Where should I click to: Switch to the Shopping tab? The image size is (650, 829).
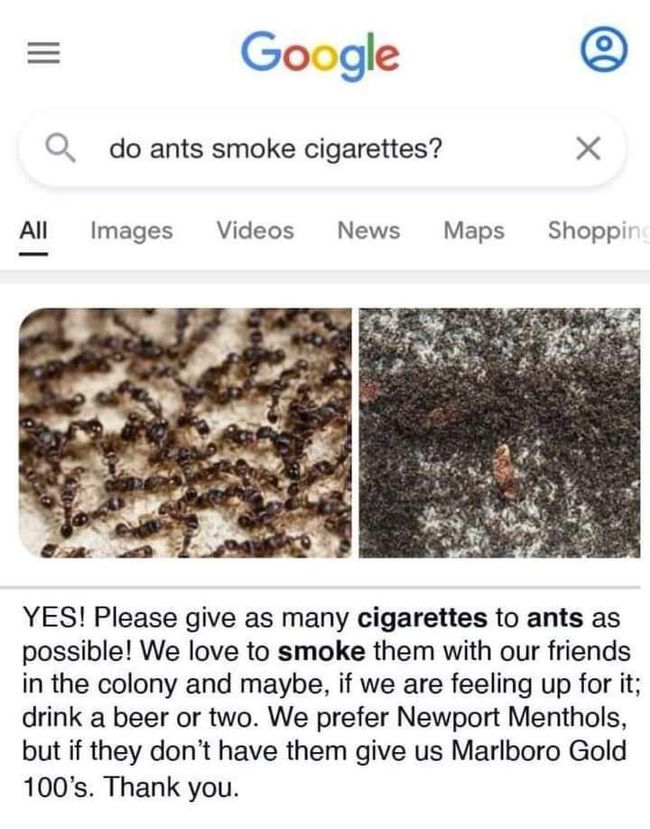coord(596,231)
